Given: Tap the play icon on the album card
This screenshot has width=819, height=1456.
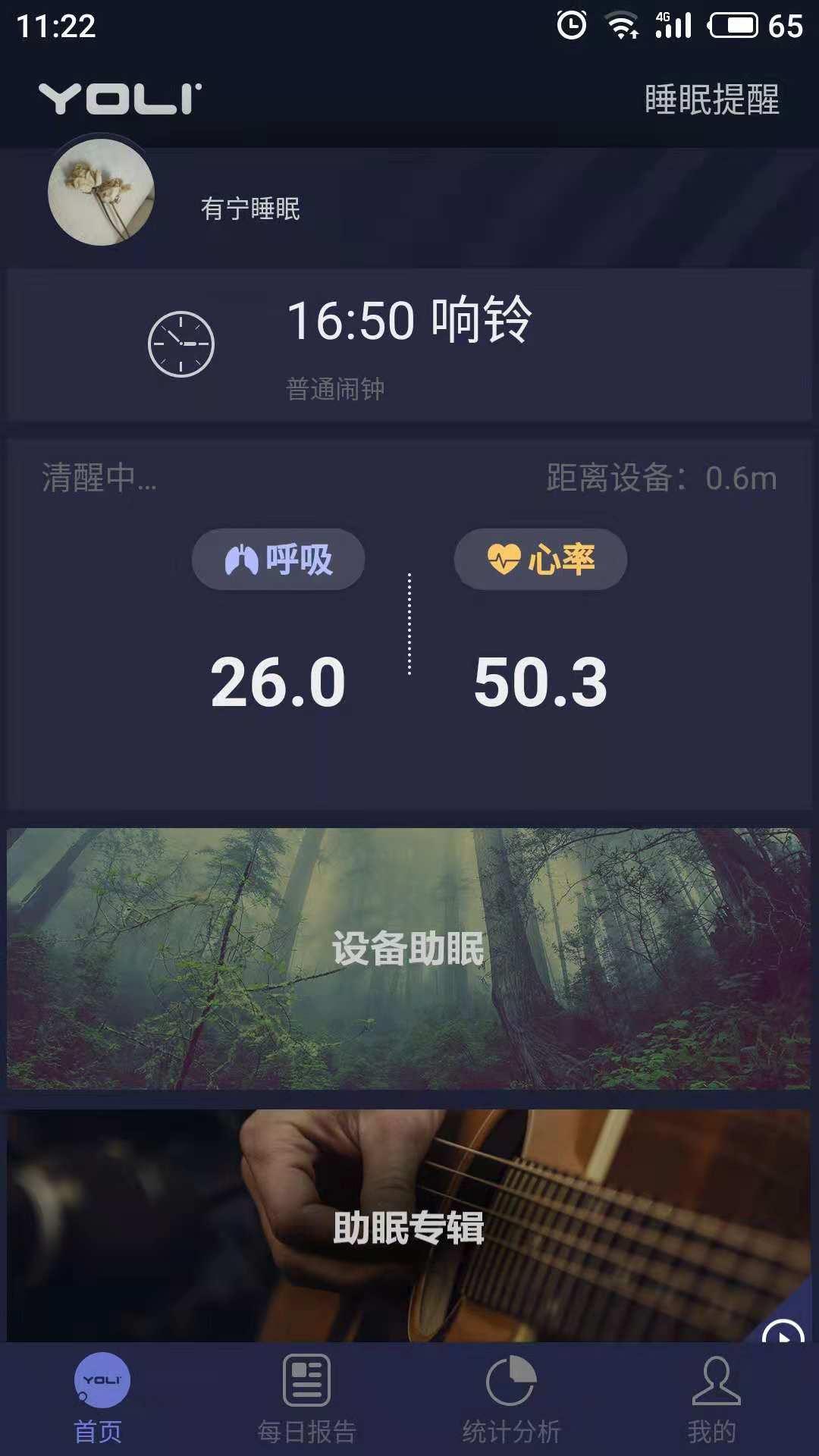Looking at the screenshot, I should (x=784, y=1332).
